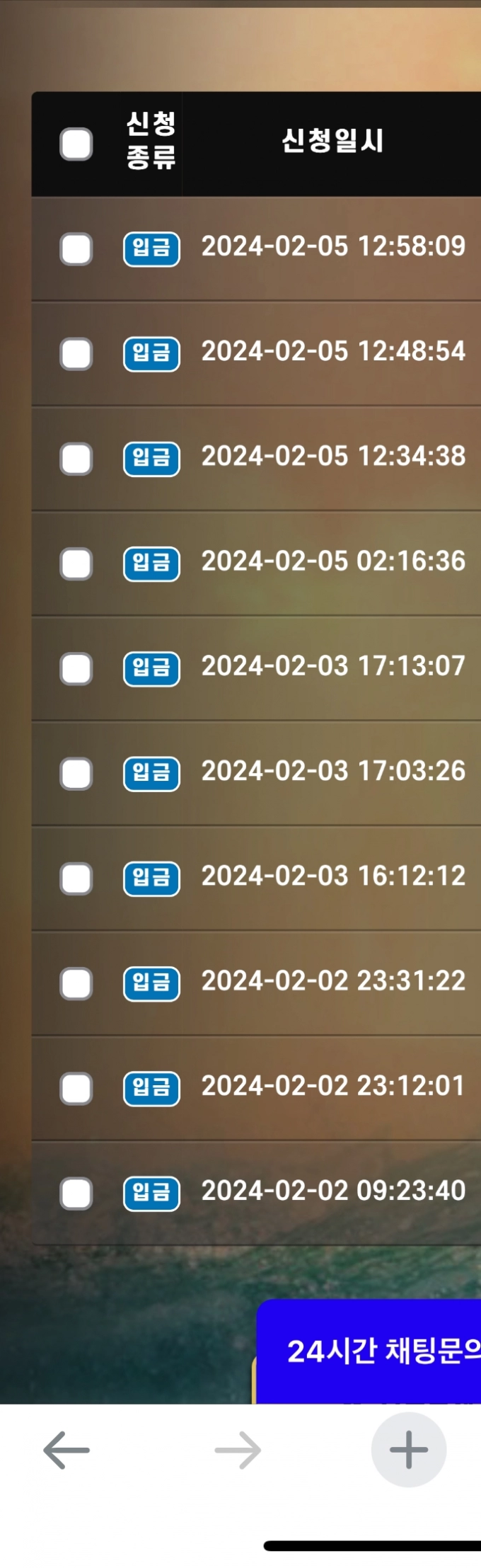Screen dimensions: 481x1568
Task: Select the row dated 2024-02-03 17:13:07
Action: 76,669
